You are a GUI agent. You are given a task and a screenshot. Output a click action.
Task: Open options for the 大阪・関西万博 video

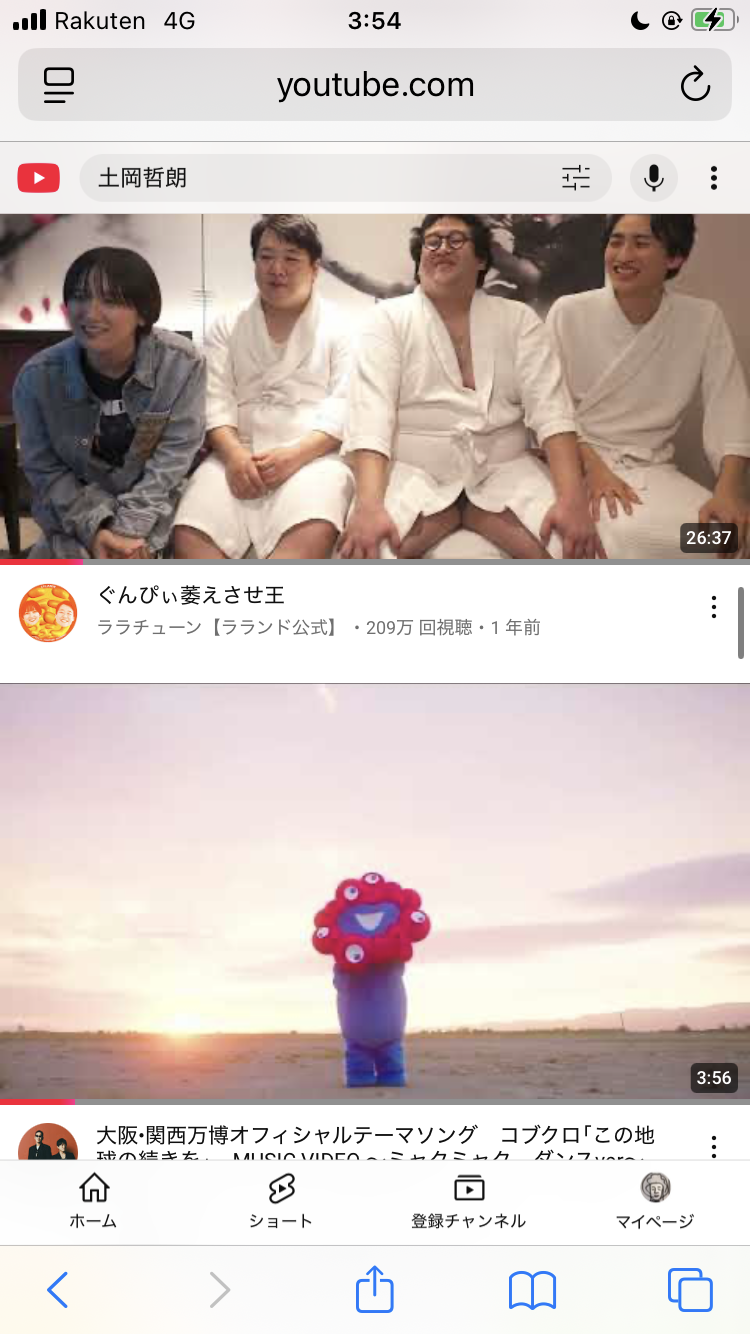pyautogui.click(x=713, y=1146)
